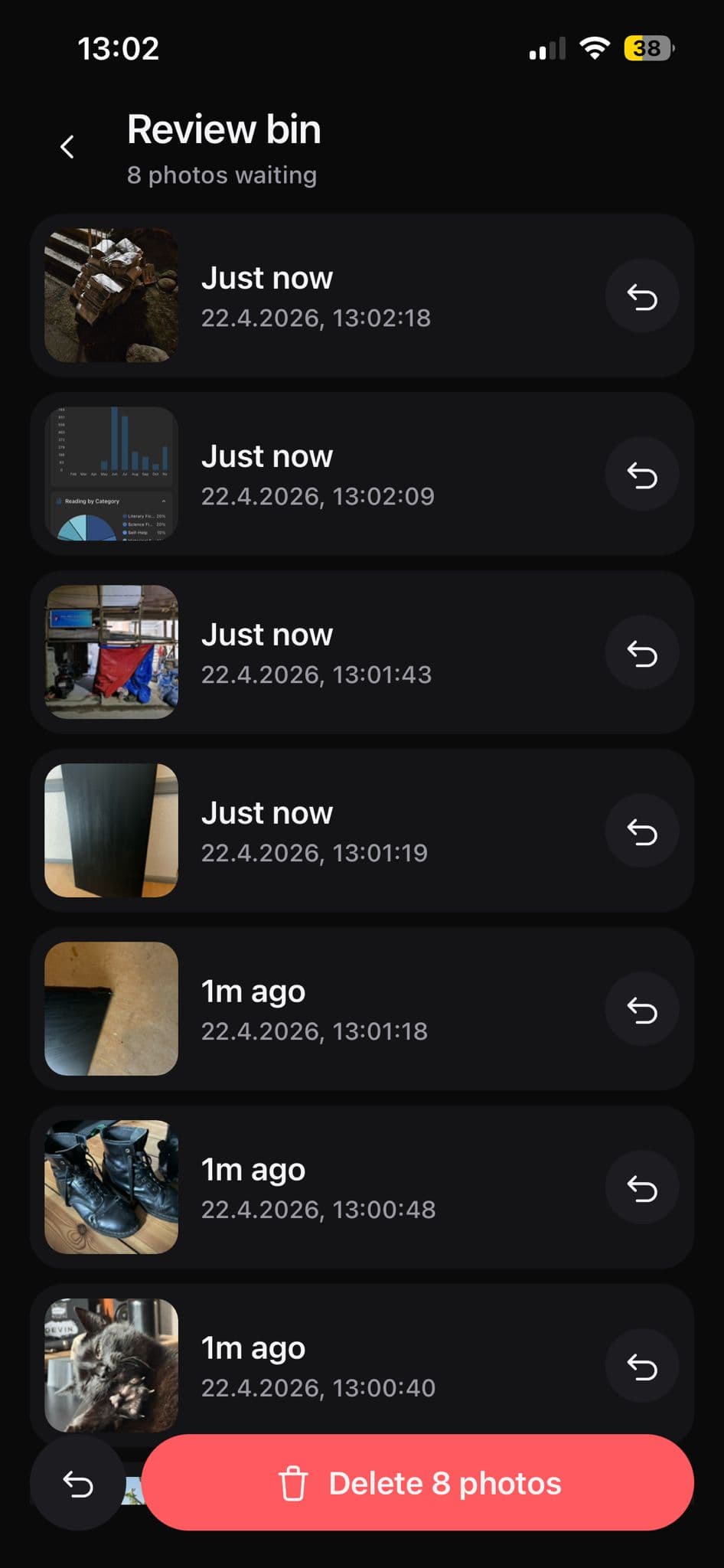Restore the garage photo from 13:01:43
Viewport: 724px width, 1568px height.
pos(641,652)
